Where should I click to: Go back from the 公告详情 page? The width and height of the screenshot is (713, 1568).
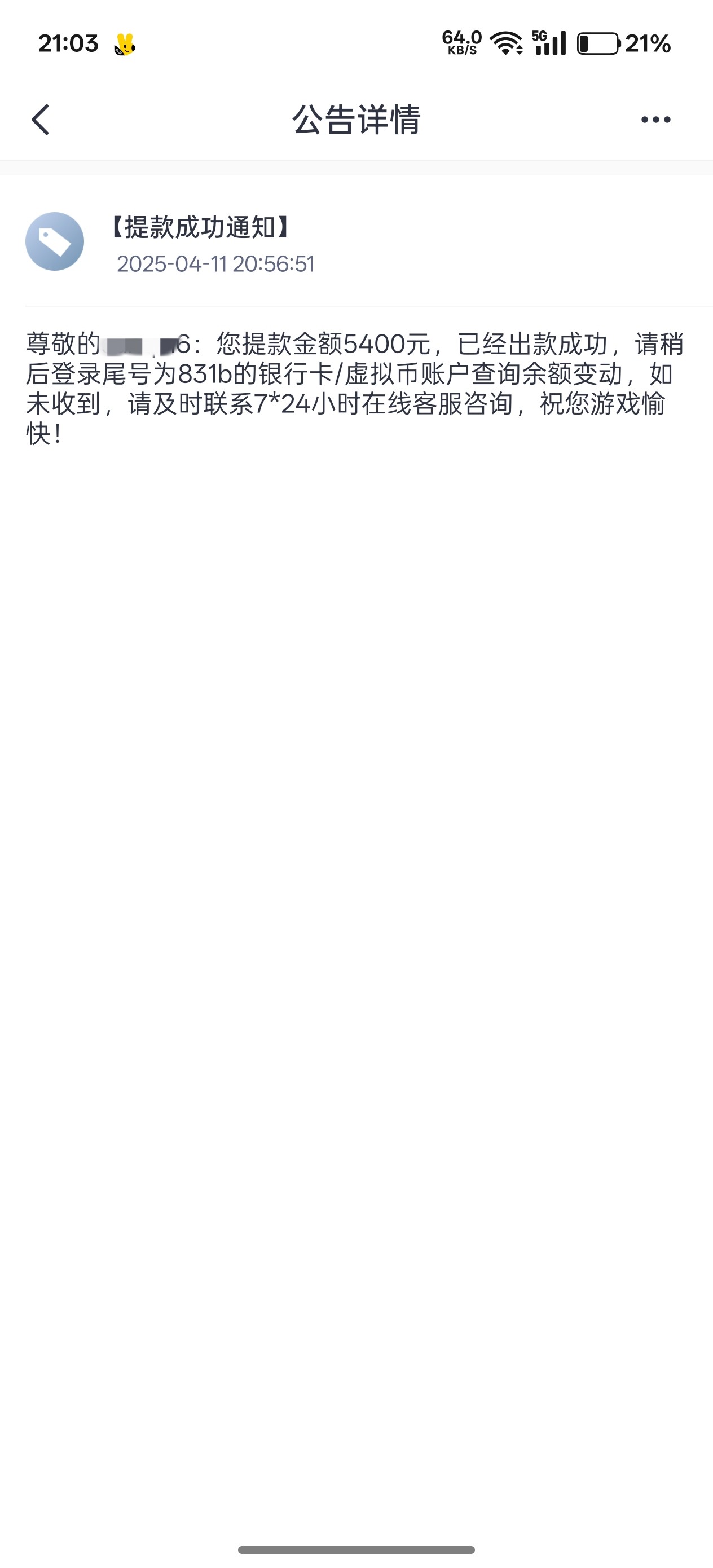click(x=40, y=120)
